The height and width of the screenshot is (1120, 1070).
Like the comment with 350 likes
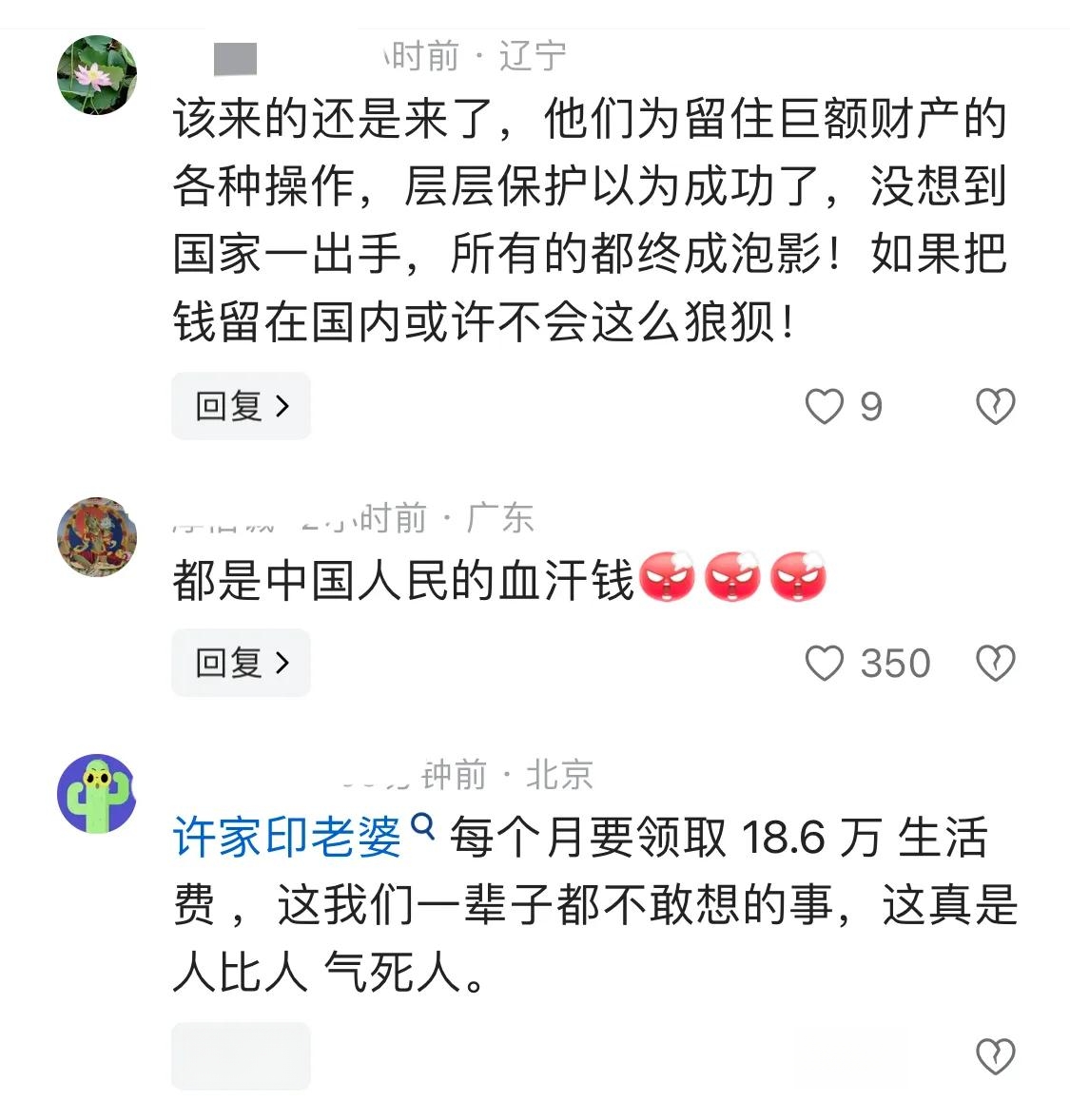(824, 663)
